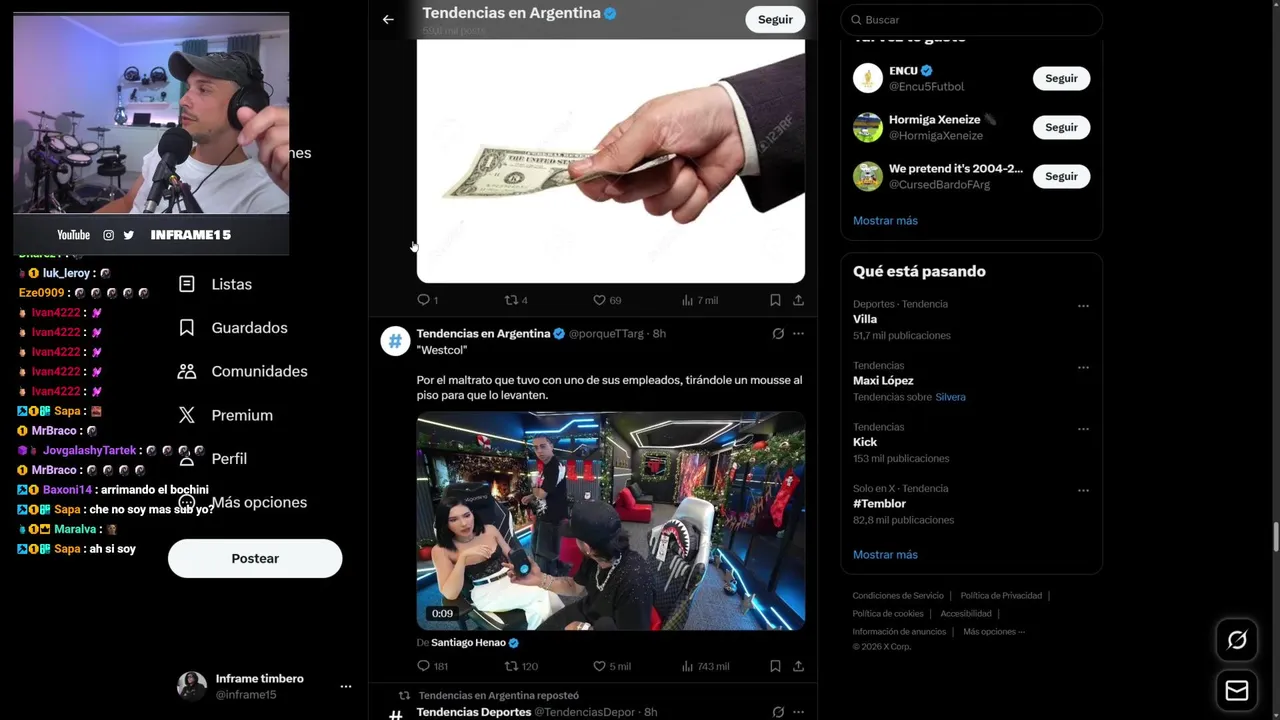Open Guardados bookmarks
The image size is (1280, 720).
(248, 328)
